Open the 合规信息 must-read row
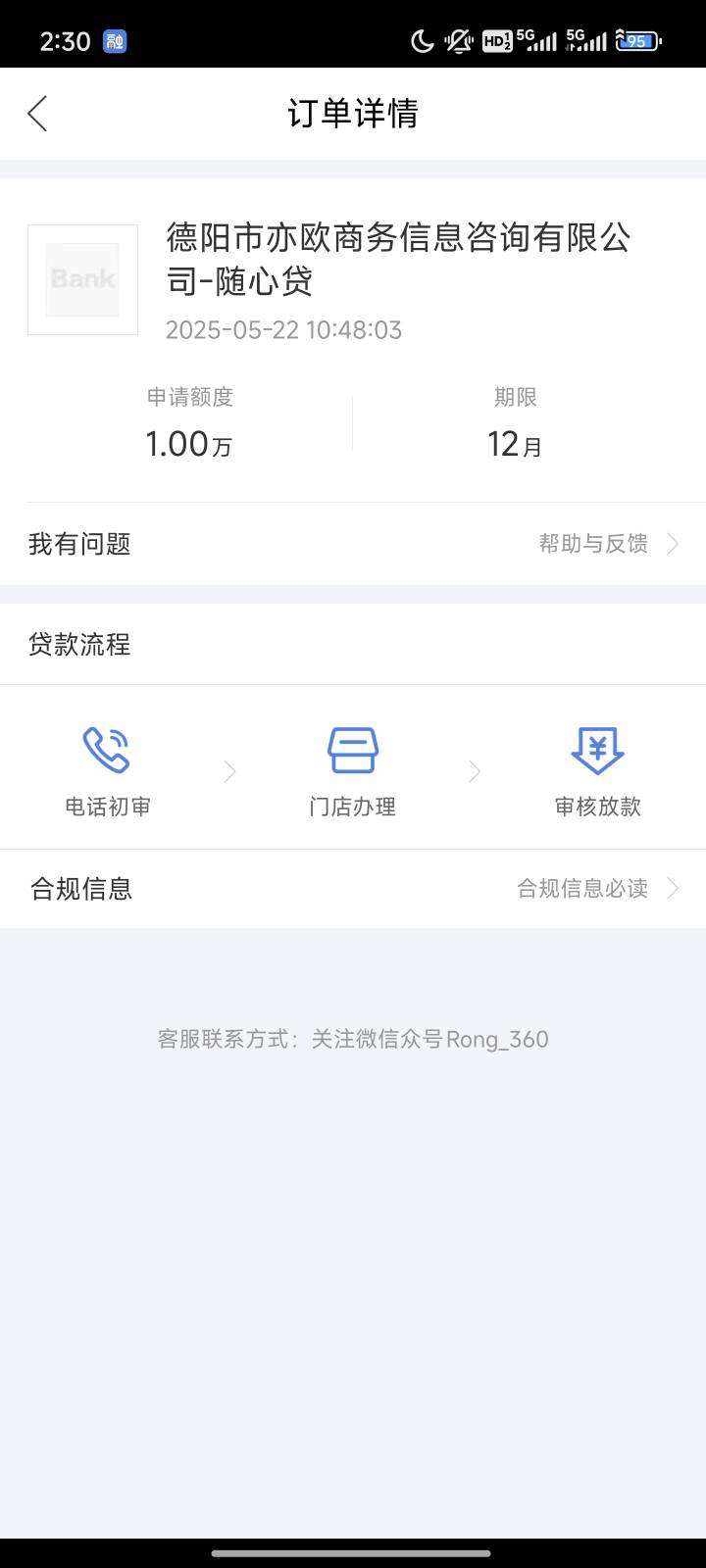This screenshot has width=706, height=1568. click(x=353, y=889)
